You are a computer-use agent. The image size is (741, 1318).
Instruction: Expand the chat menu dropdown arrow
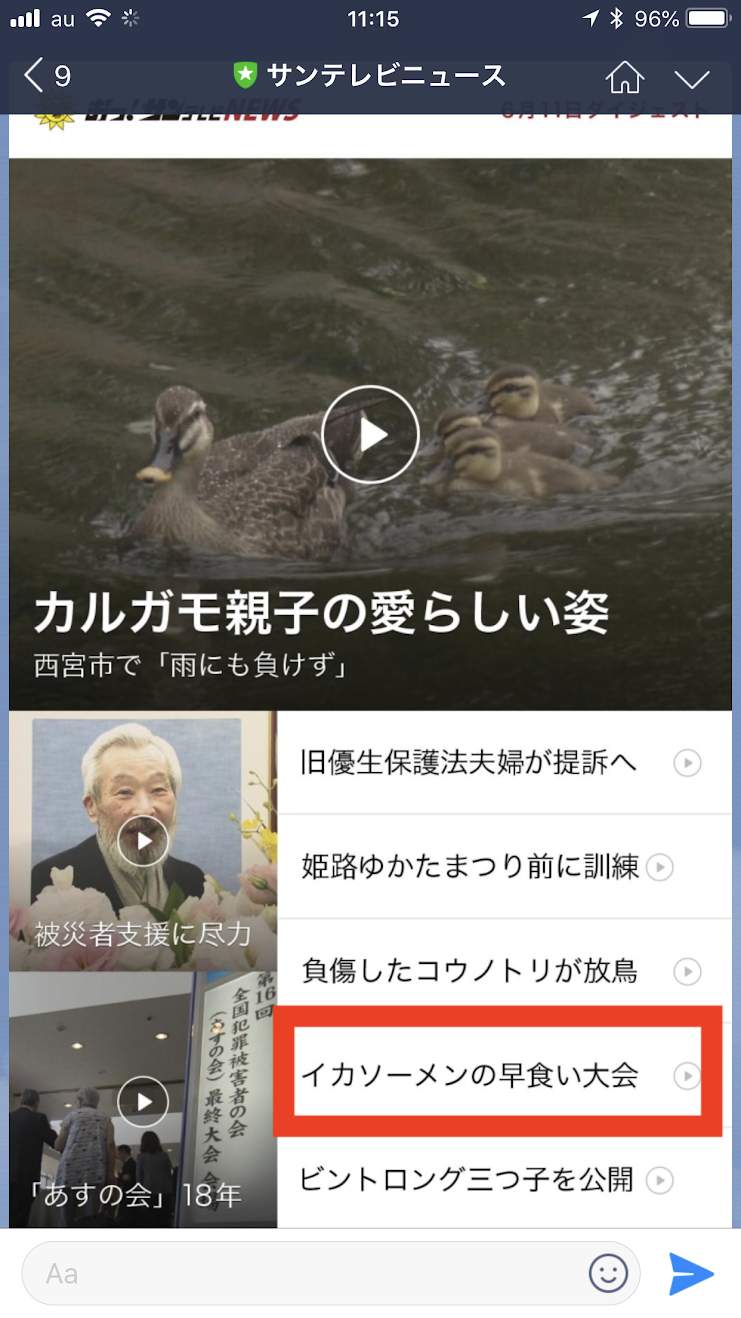coord(692,78)
